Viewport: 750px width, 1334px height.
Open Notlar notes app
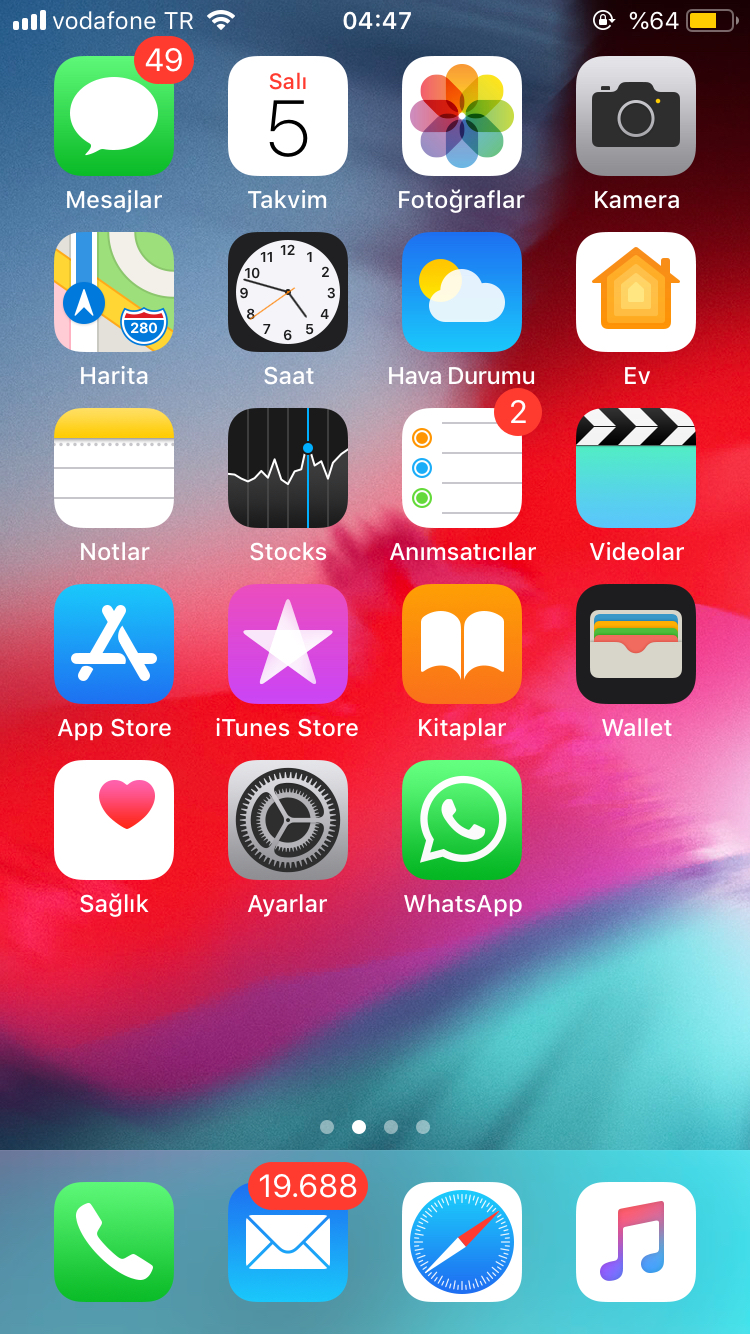click(114, 468)
